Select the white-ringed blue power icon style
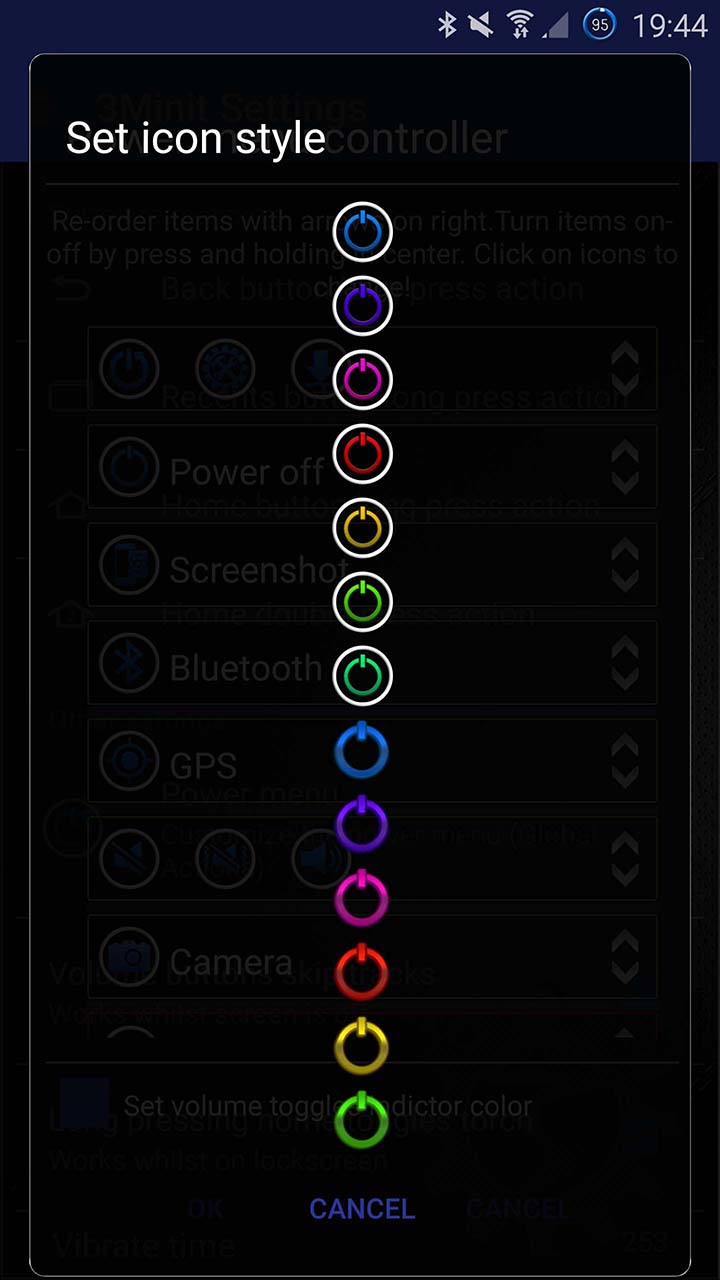This screenshot has width=720, height=1280. click(362, 232)
